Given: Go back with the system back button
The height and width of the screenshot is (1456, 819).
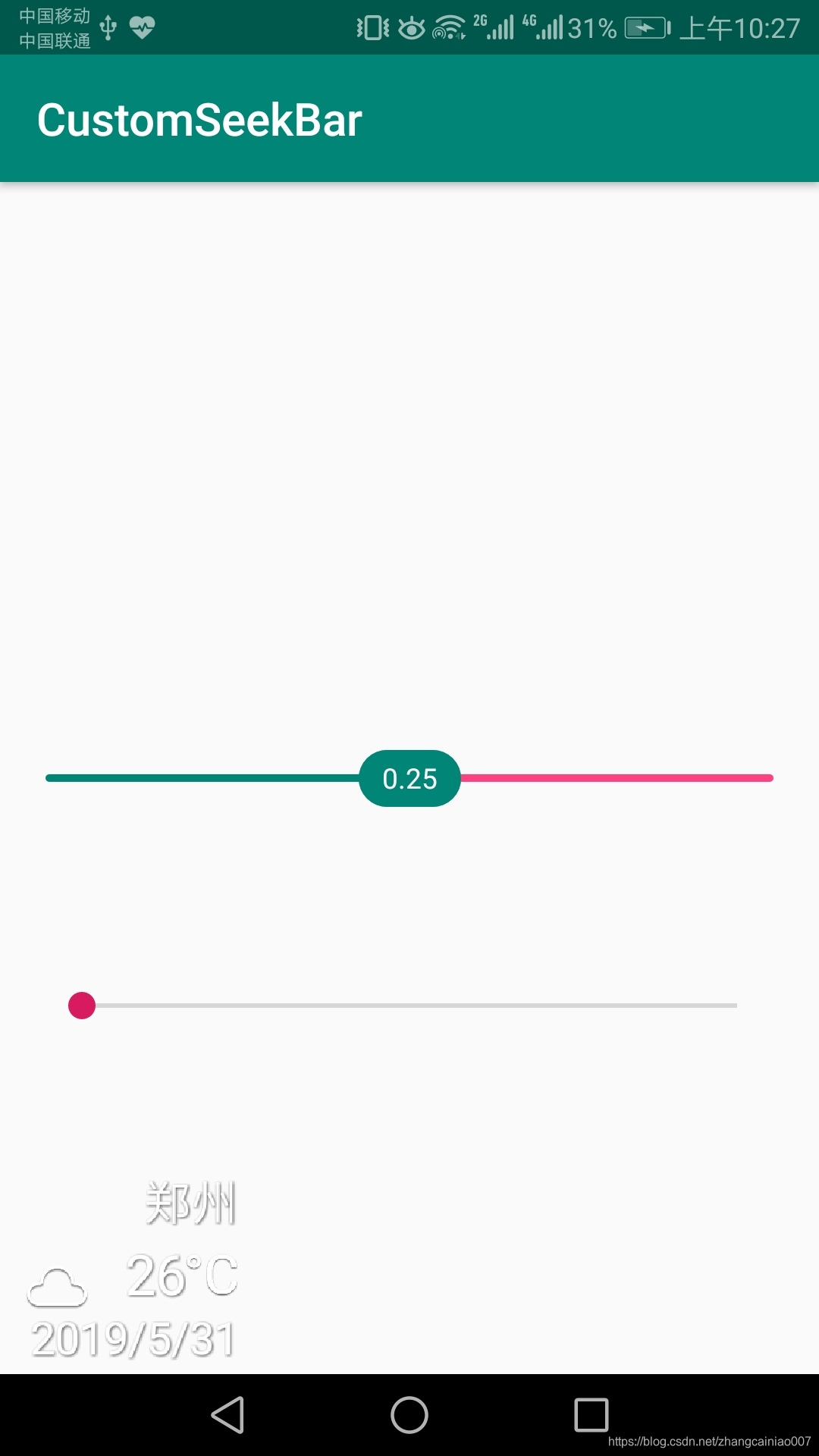Looking at the screenshot, I should [227, 1415].
